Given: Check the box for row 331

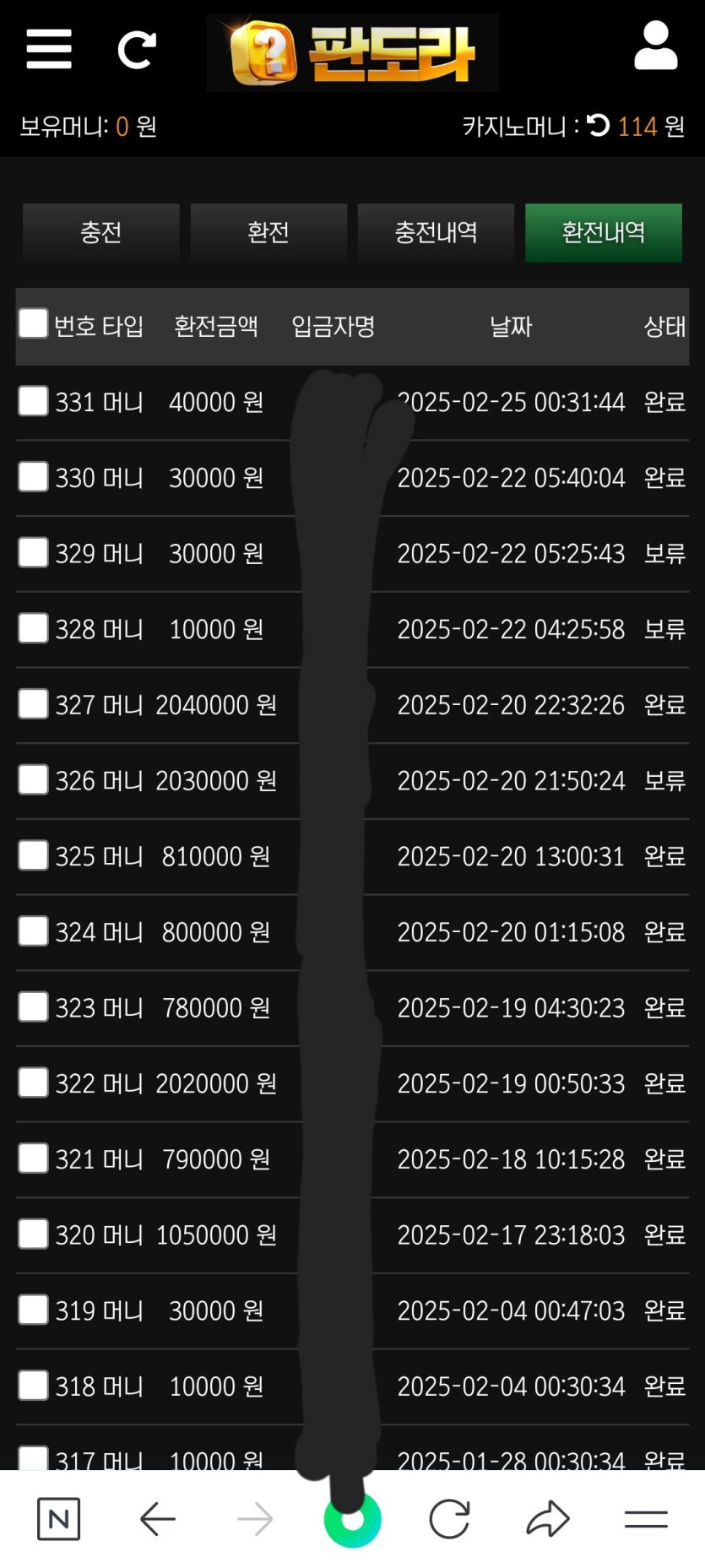Looking at the screenshot, I should 33,401.
